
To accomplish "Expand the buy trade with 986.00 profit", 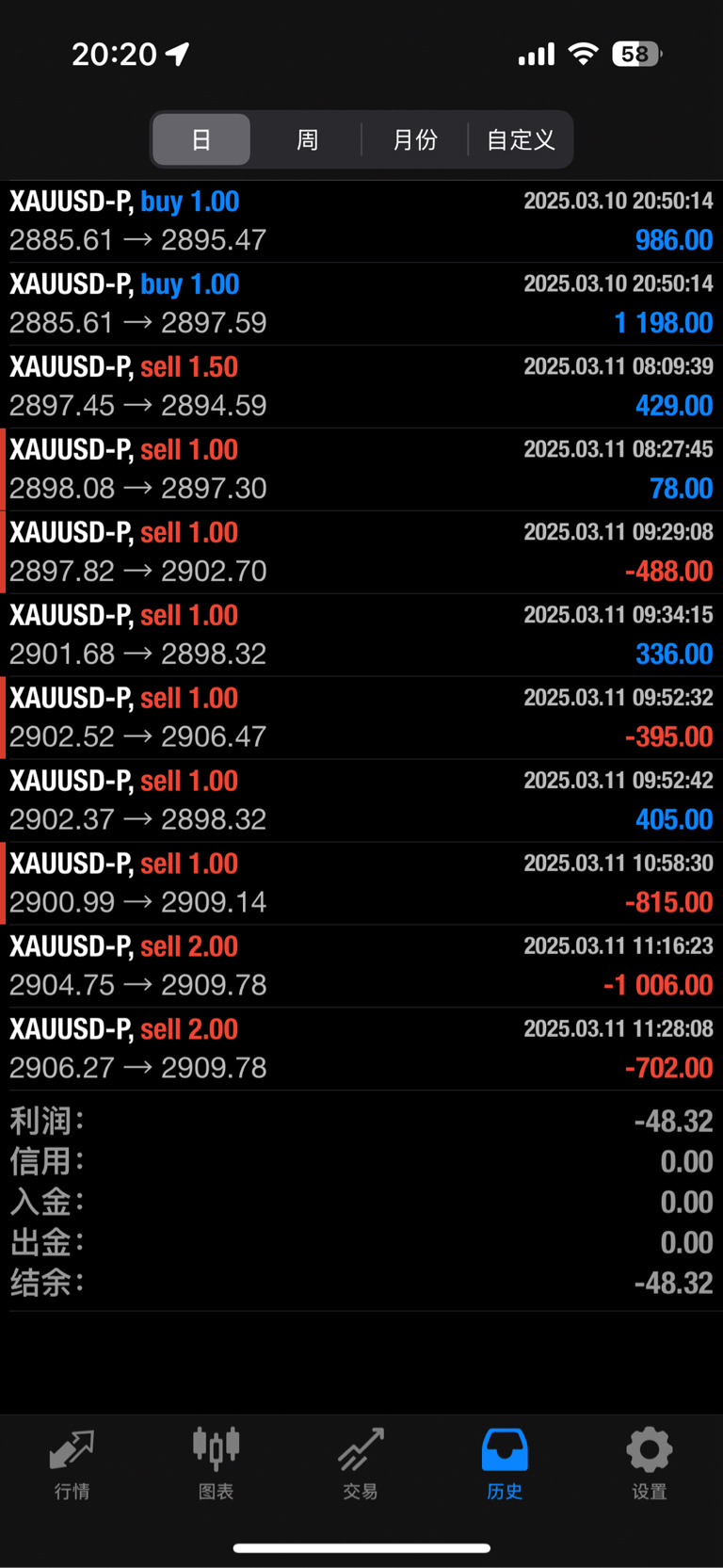I will coord(361,221).
